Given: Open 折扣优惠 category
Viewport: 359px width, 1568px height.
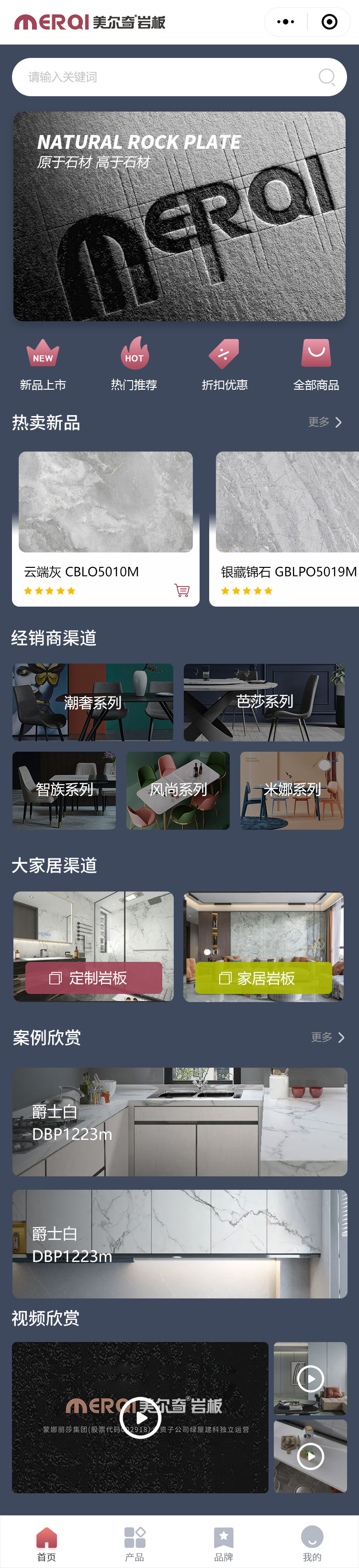Looking at the screenshot, I should pos(224,364).
